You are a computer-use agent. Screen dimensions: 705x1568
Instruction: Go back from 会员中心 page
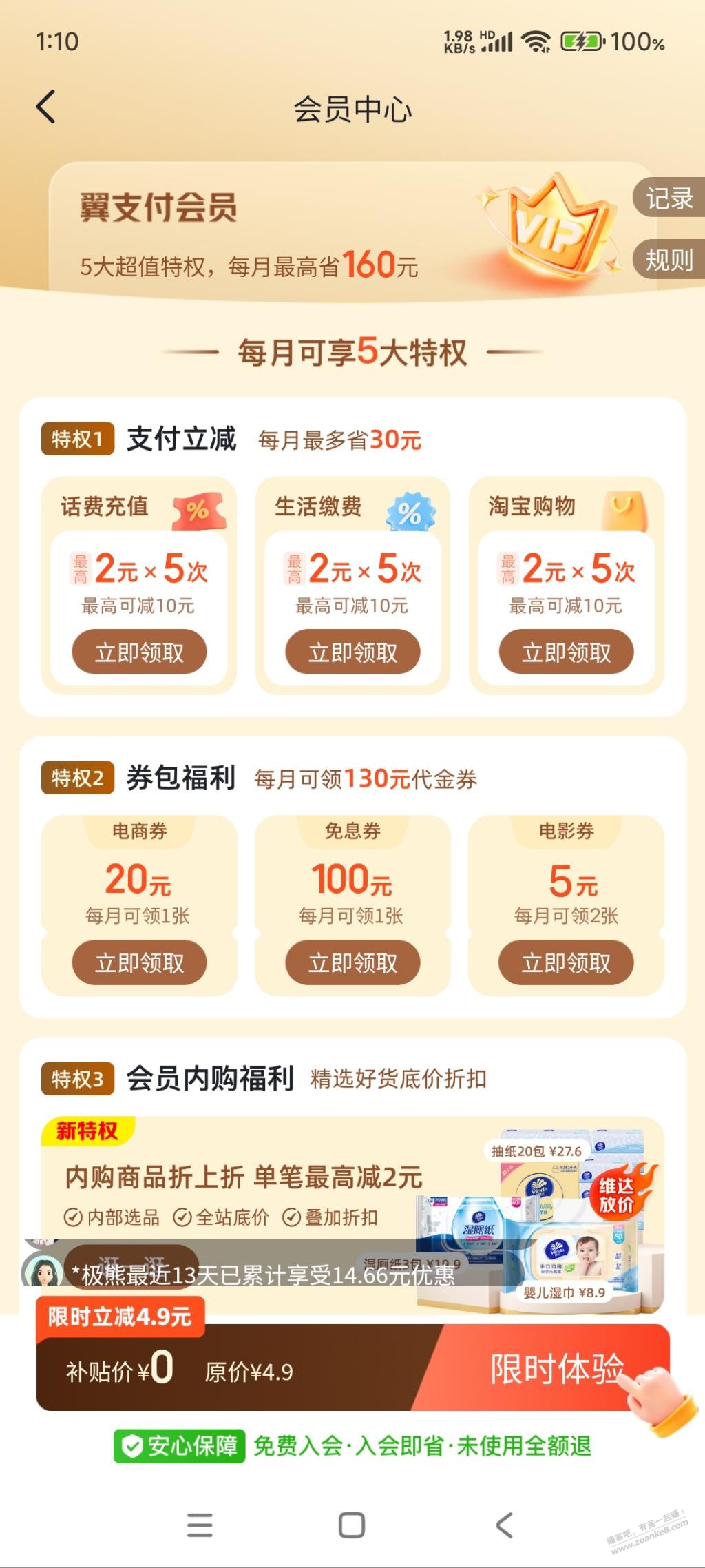[46, 107]
